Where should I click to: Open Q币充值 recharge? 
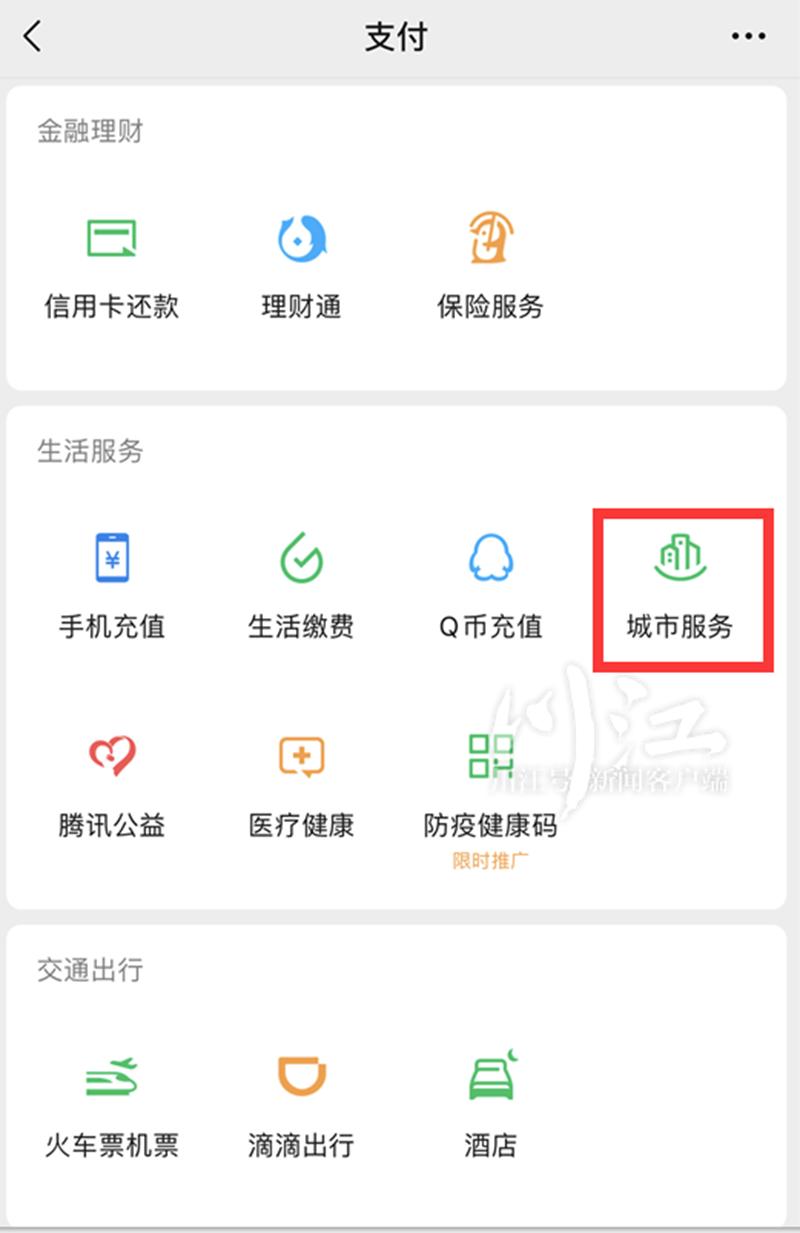tap(490, 585)
